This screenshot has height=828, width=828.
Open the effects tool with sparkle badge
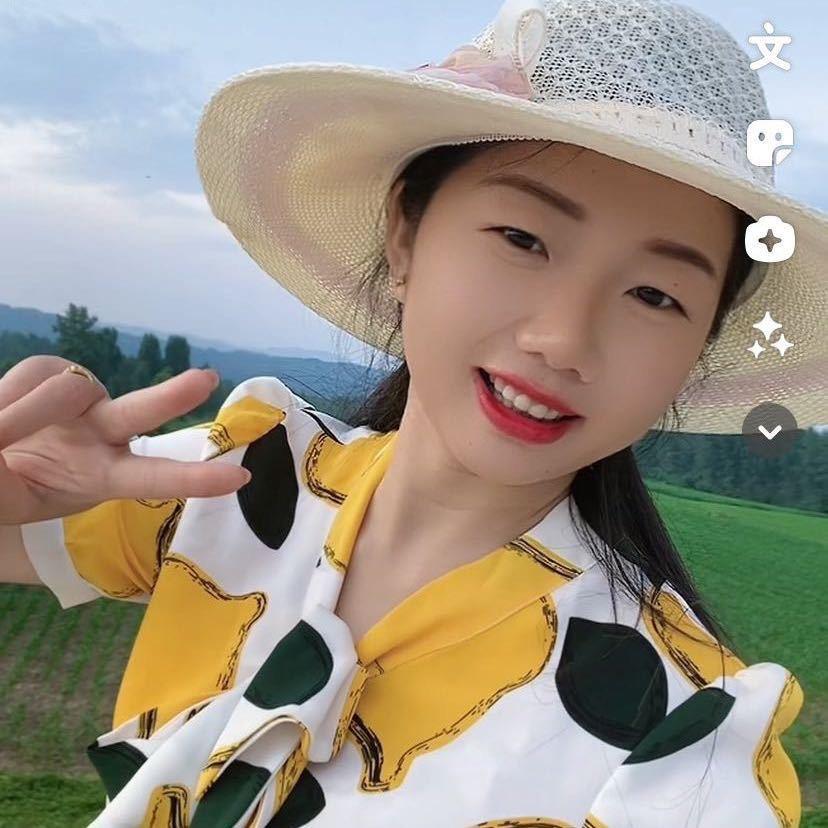(770, 240)
